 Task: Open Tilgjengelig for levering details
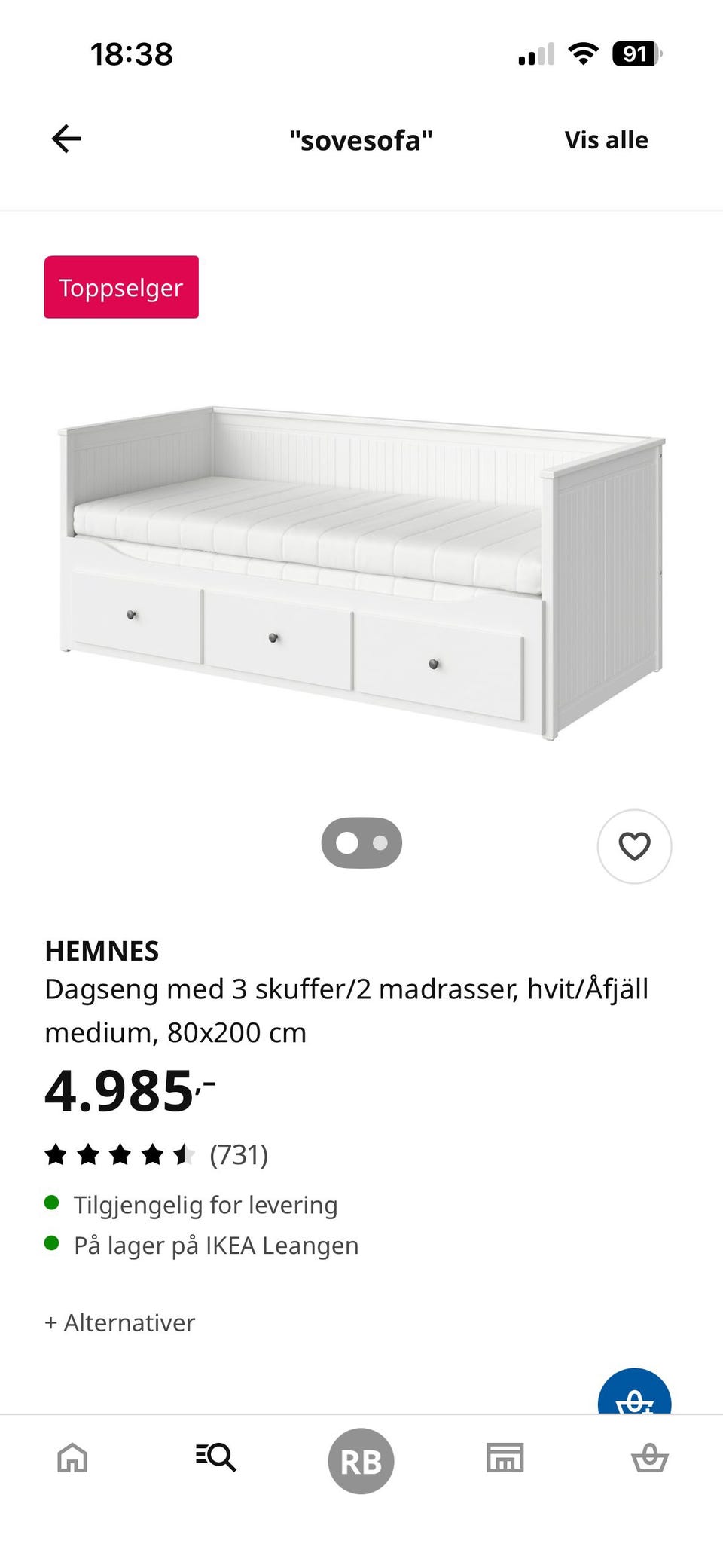[x=205, y=1204]
